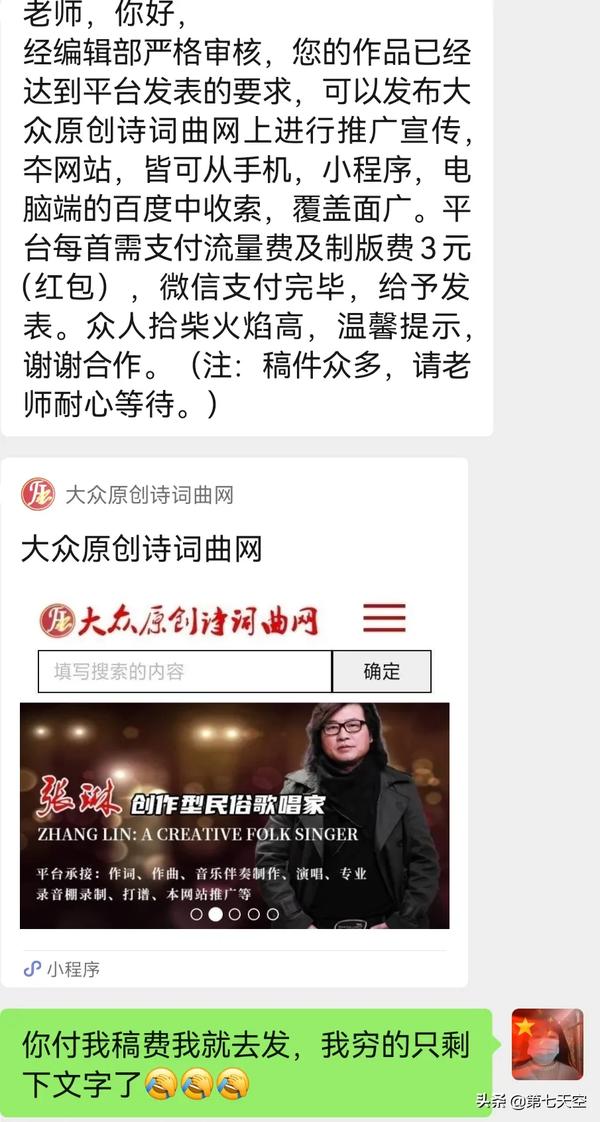Open the sender's avatar with red flag
600x1122 pixels.
[x=547, y=1044]
